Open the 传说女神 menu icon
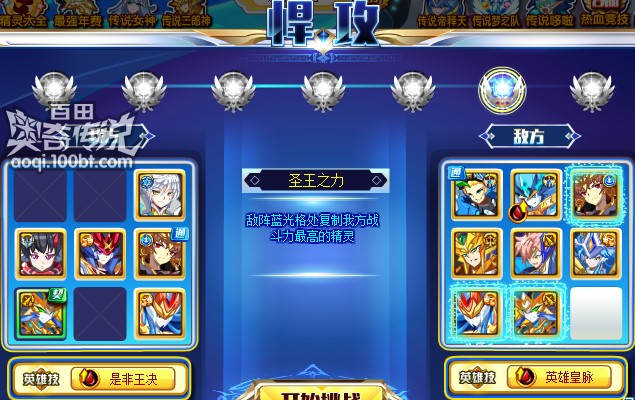This screenshot has width=635, height=400. click(131, 13)
